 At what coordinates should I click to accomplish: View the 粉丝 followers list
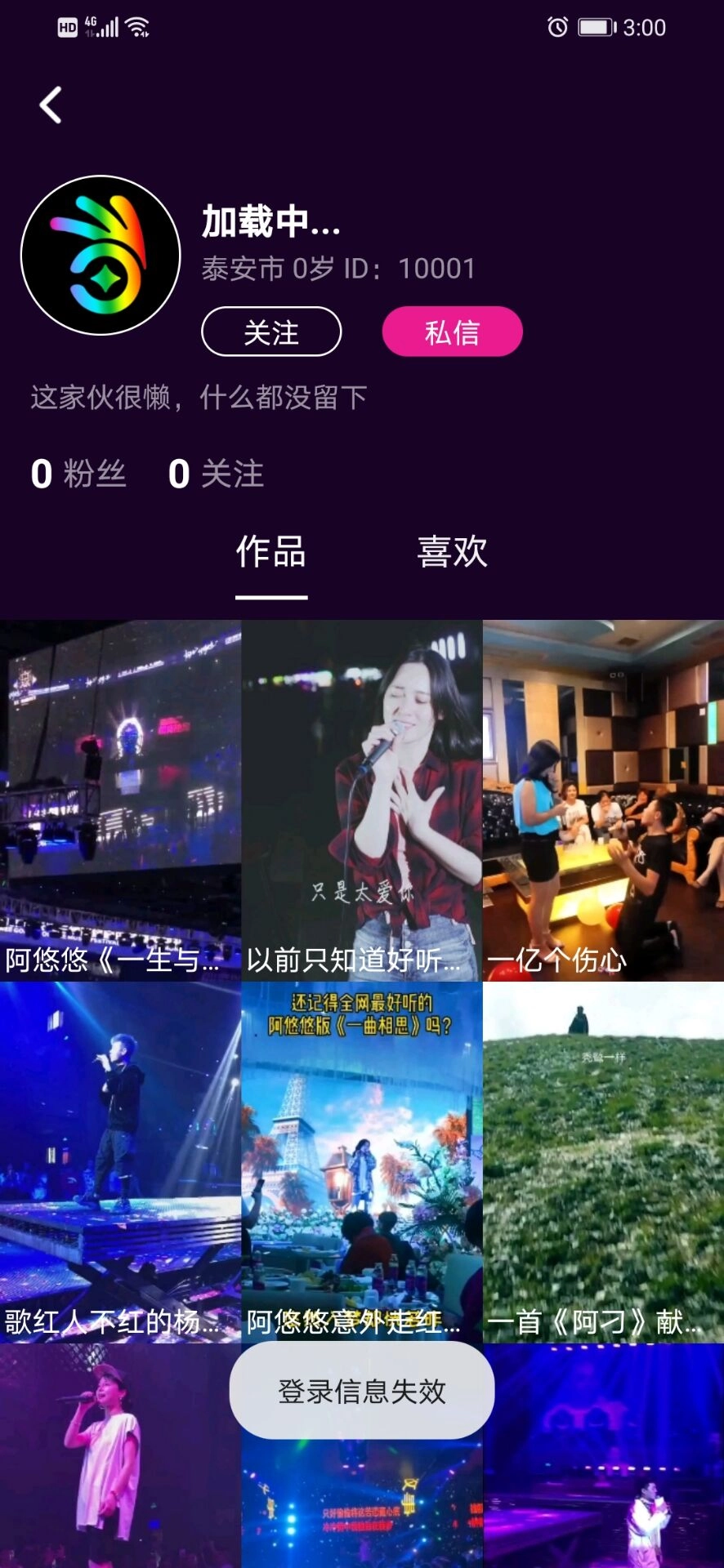coord(78,474)
